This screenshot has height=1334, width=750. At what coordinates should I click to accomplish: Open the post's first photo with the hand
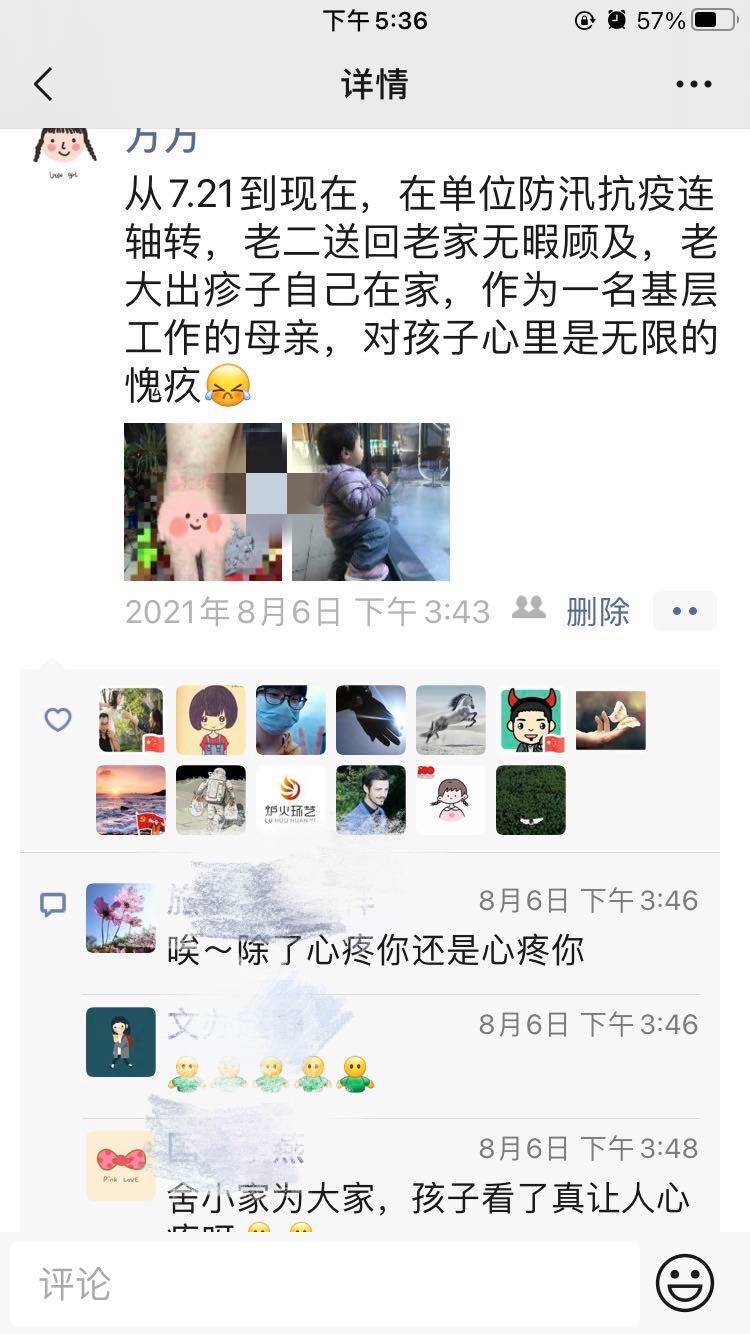pyautogui.click(x=204, y=502)
